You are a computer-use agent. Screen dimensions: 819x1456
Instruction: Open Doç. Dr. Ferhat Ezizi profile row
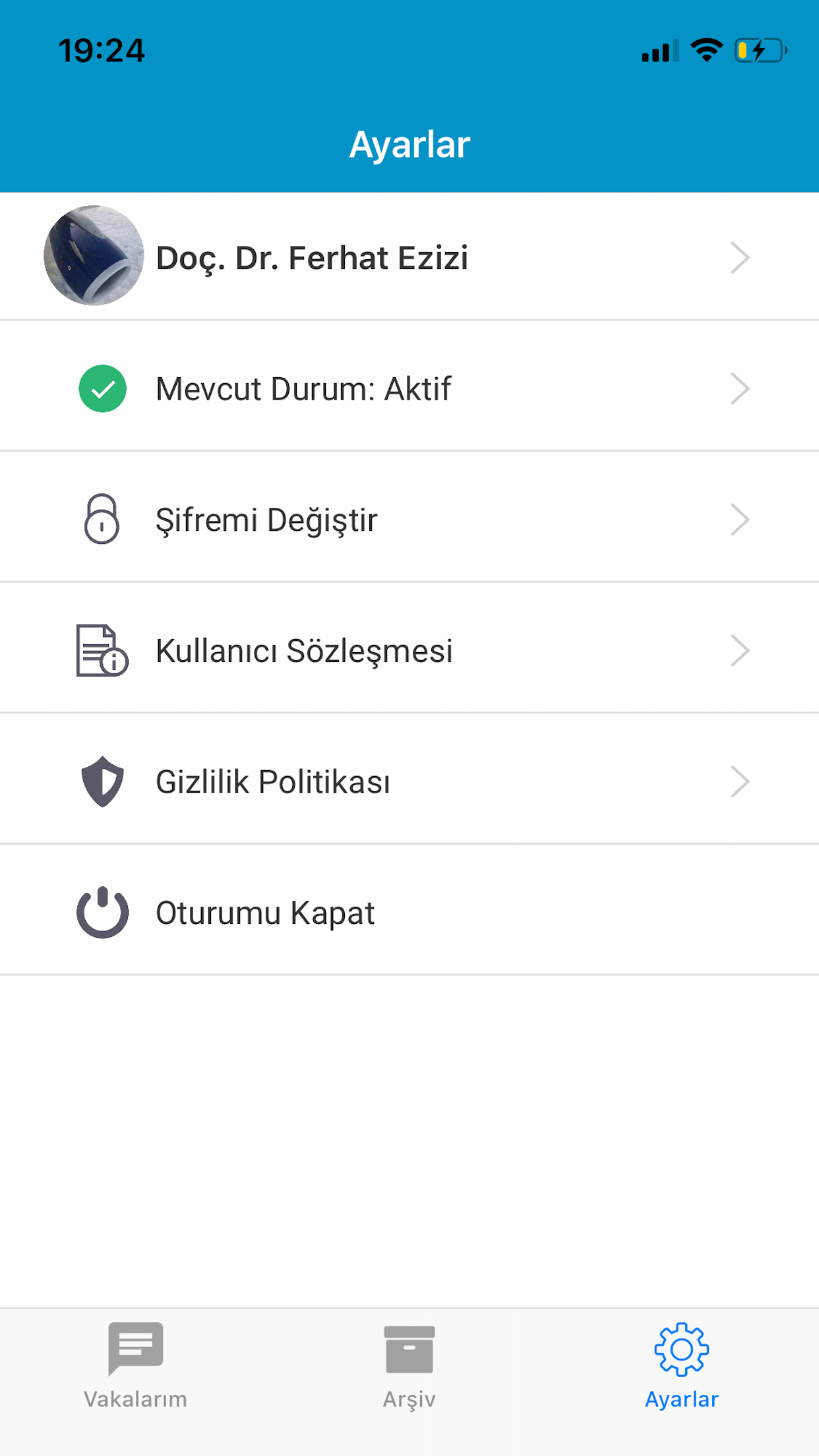tap(409, 257)
